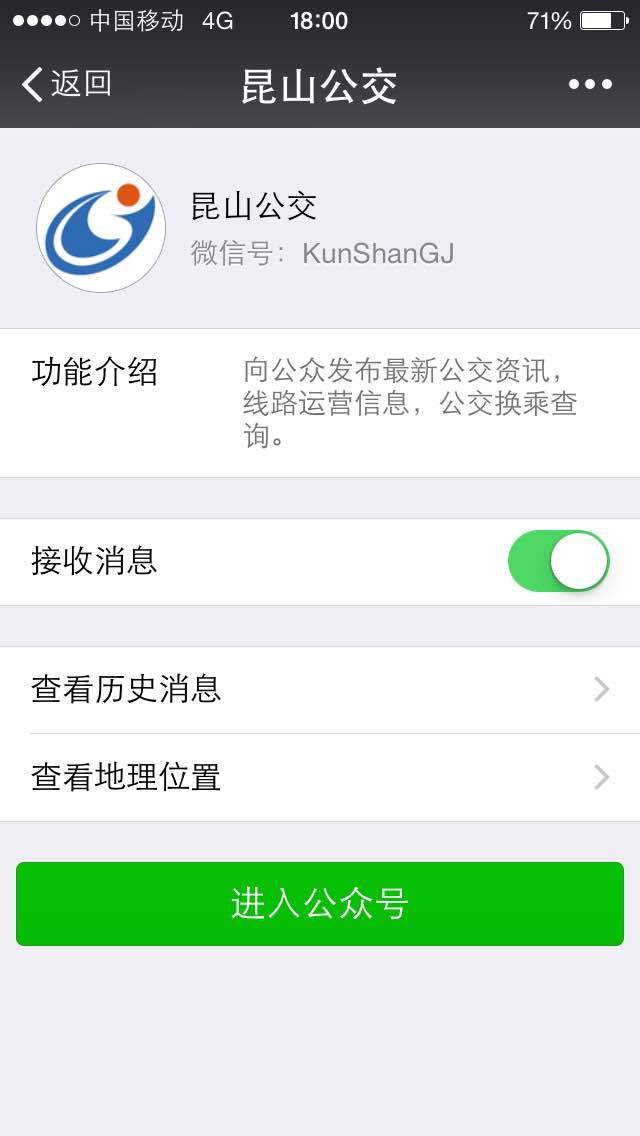Image resolution: width=640 pixels, height=1136 pixels.
Task: Open 查看地理位置 row
Action: (320, 777)
